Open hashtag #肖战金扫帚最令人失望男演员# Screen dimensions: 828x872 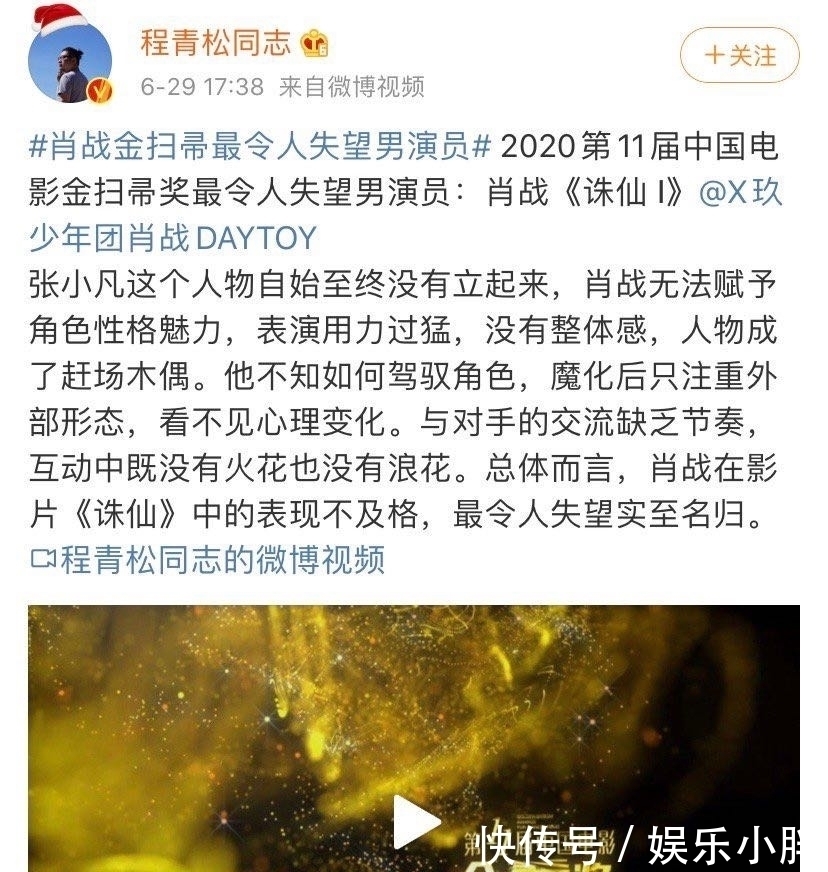[x=260, y=146]
